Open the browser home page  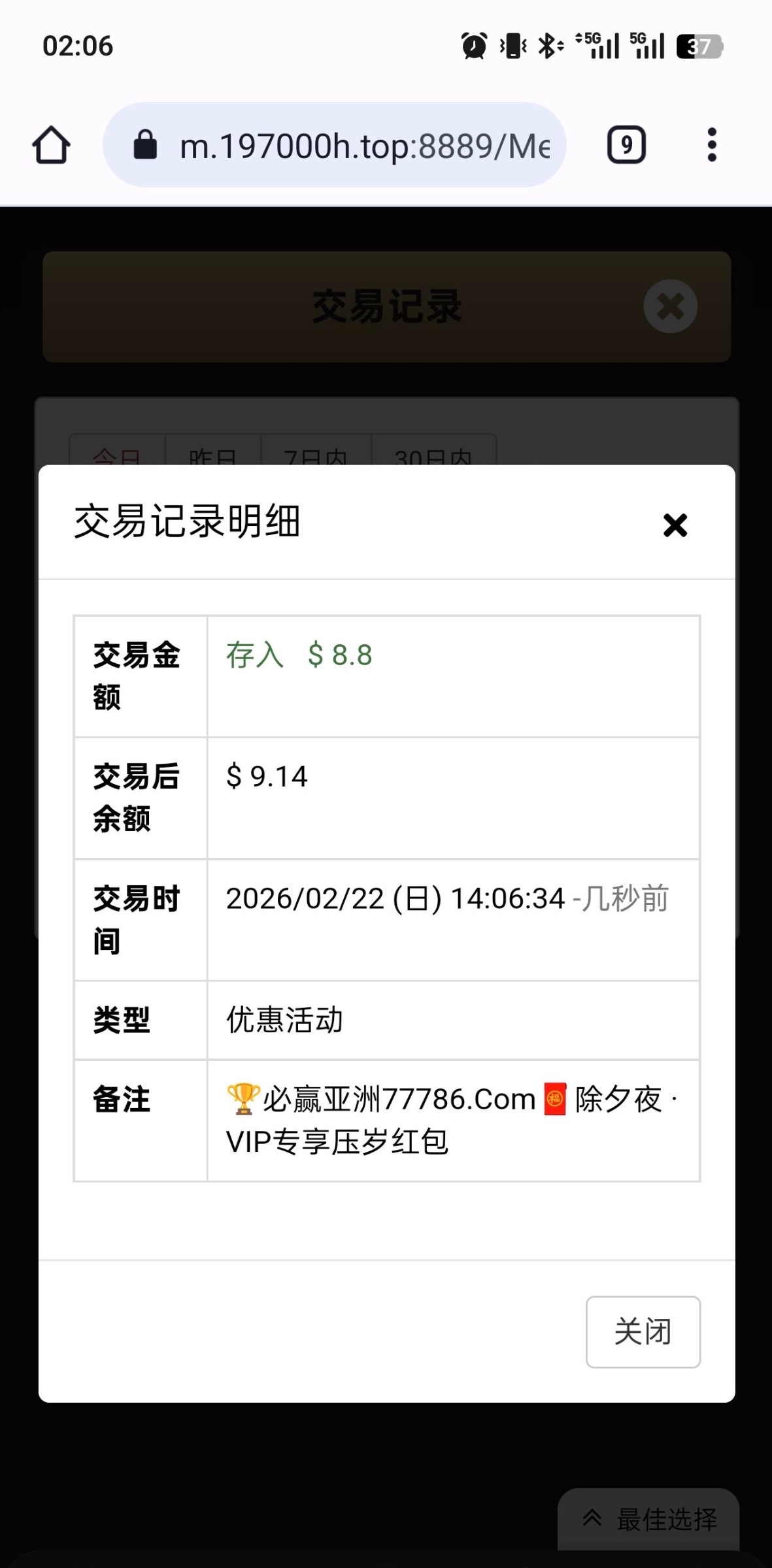click(x=51, y=145)
